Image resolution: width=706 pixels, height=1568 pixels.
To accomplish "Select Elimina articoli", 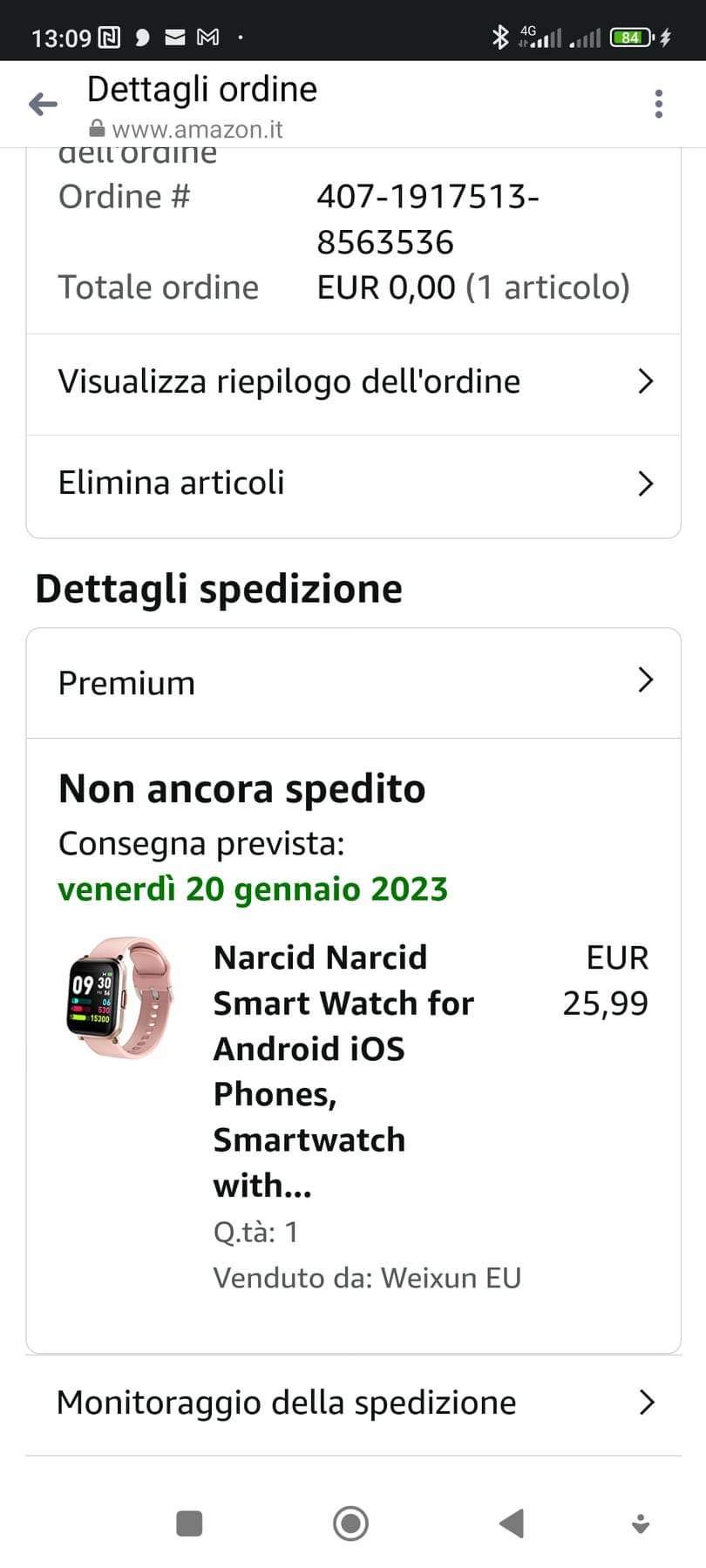I will click(353, 483).
